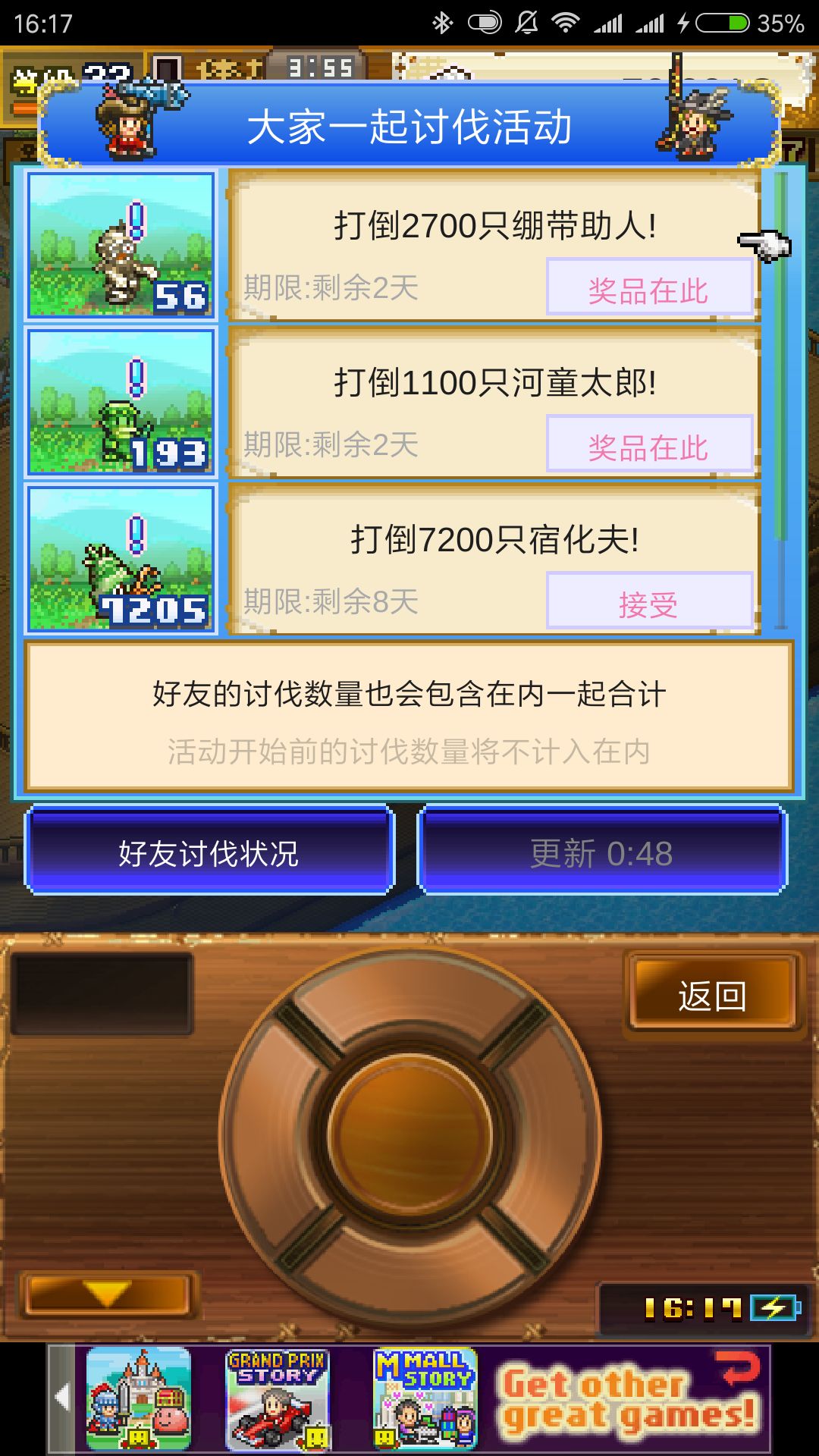Open the Mall Story game ad

pos(425,1398)
